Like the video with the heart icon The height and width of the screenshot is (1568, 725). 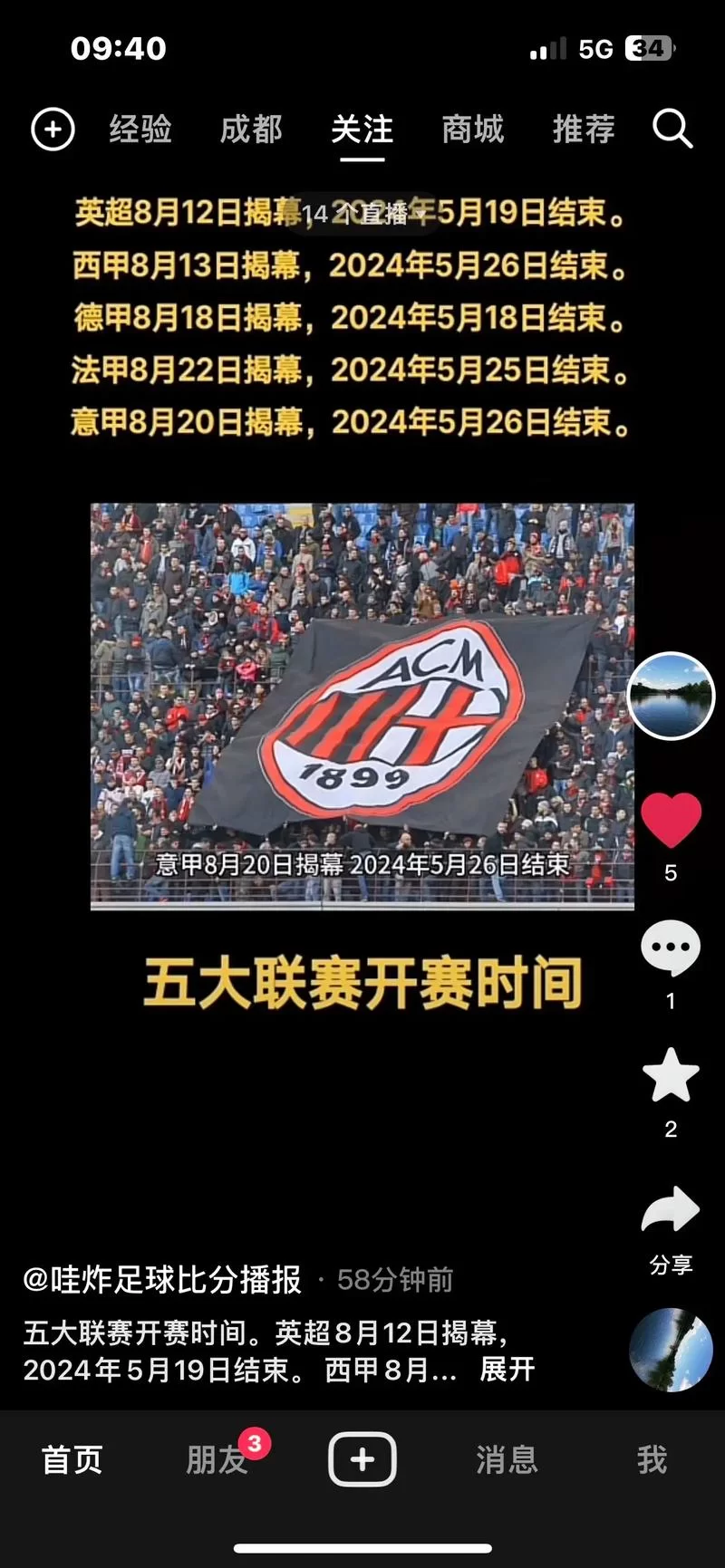[x=670, y=820]
